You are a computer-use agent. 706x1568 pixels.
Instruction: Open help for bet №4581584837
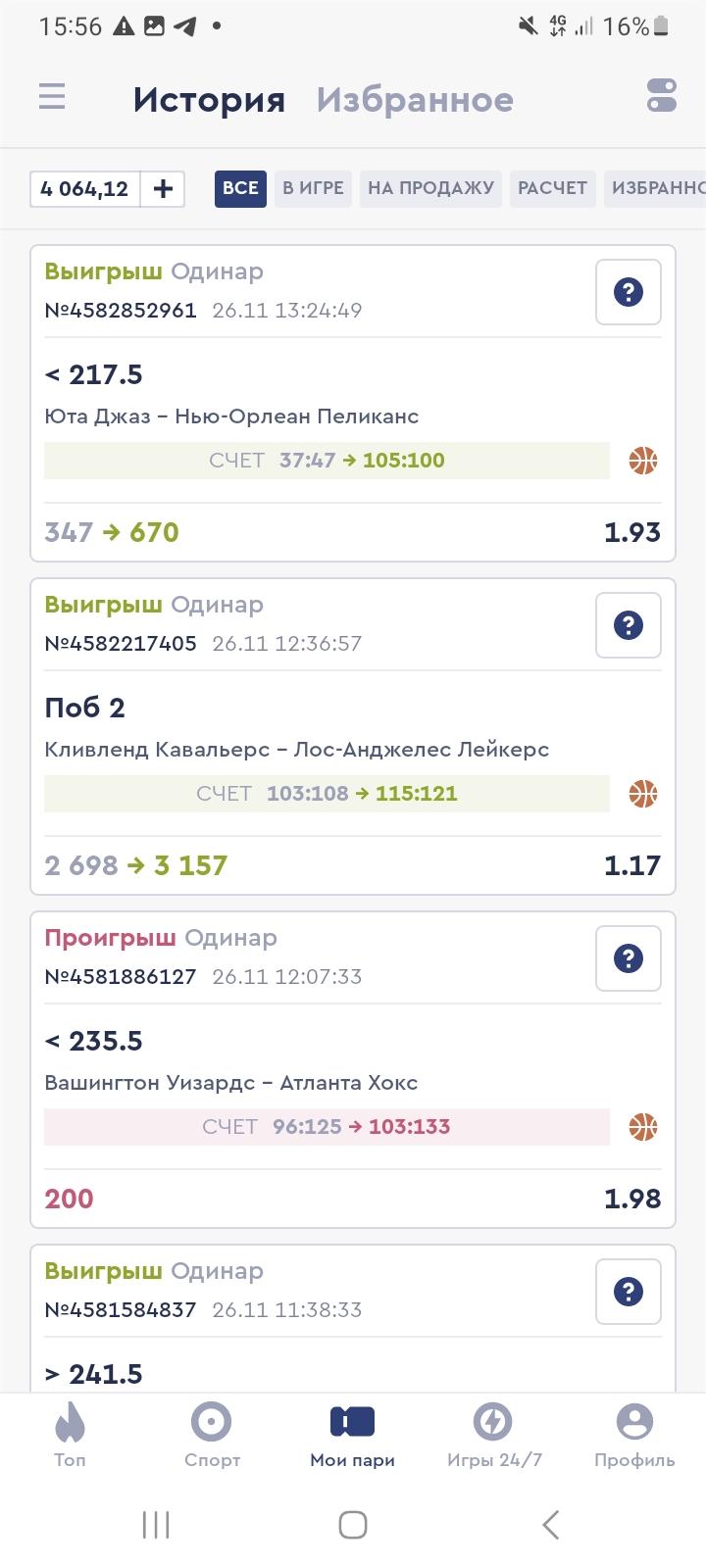(x=628, y=1292)
